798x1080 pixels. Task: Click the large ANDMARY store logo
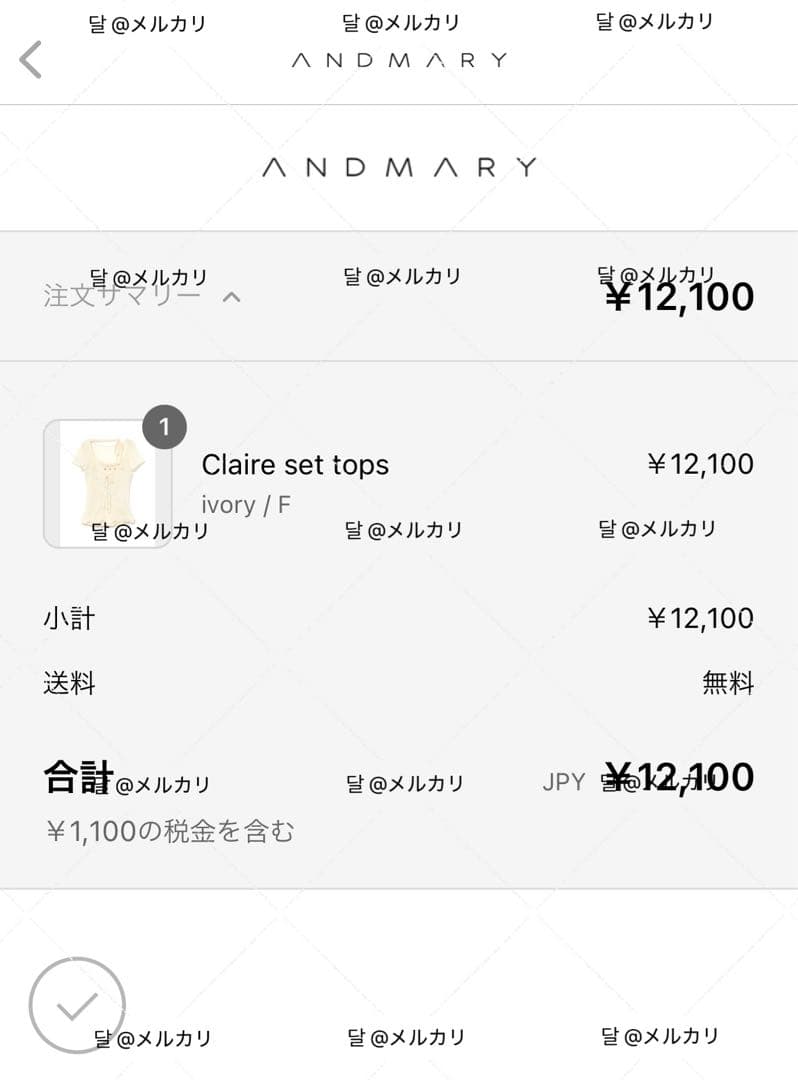400,166
